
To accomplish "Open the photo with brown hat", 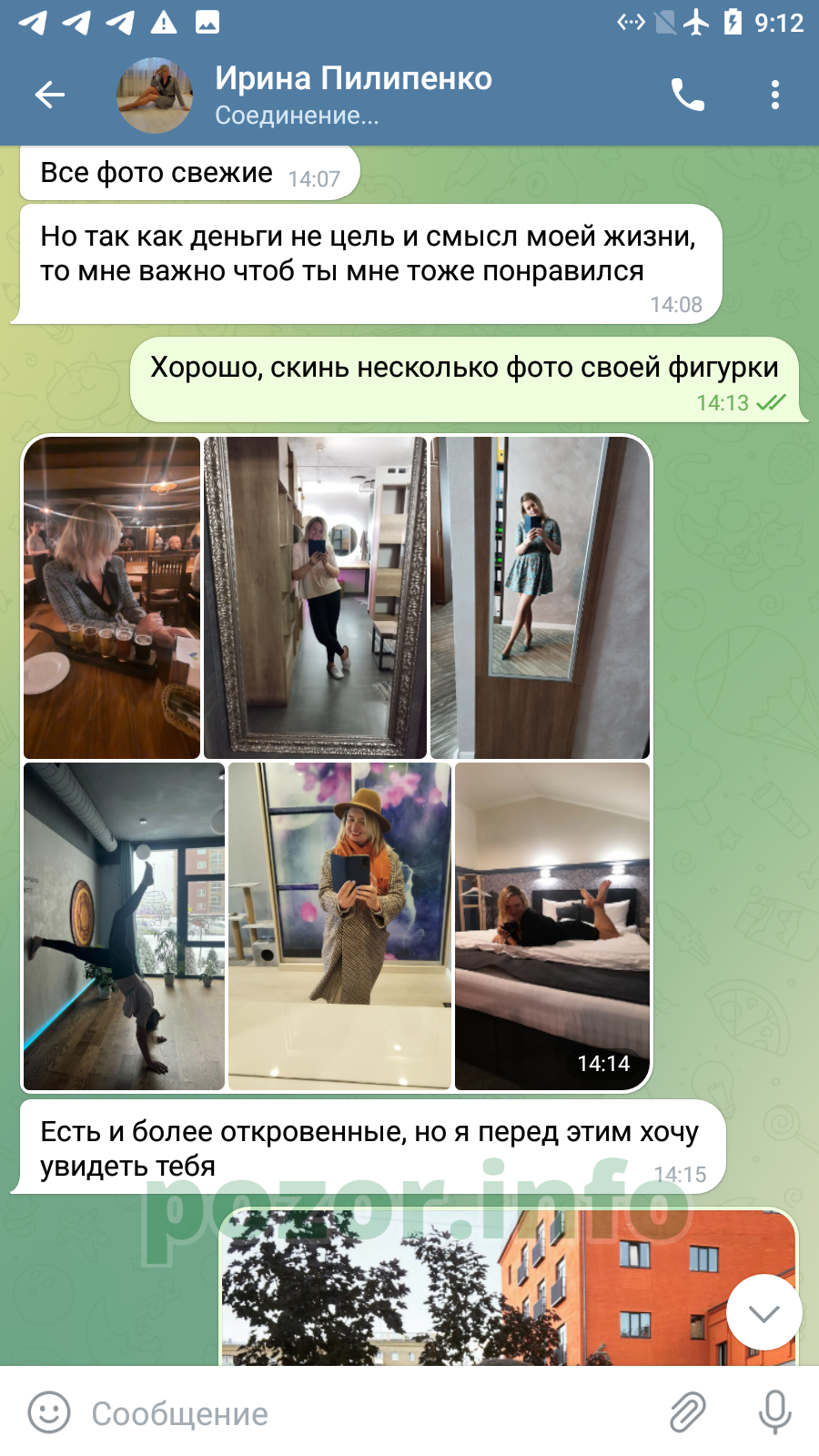I will [339, 926].
